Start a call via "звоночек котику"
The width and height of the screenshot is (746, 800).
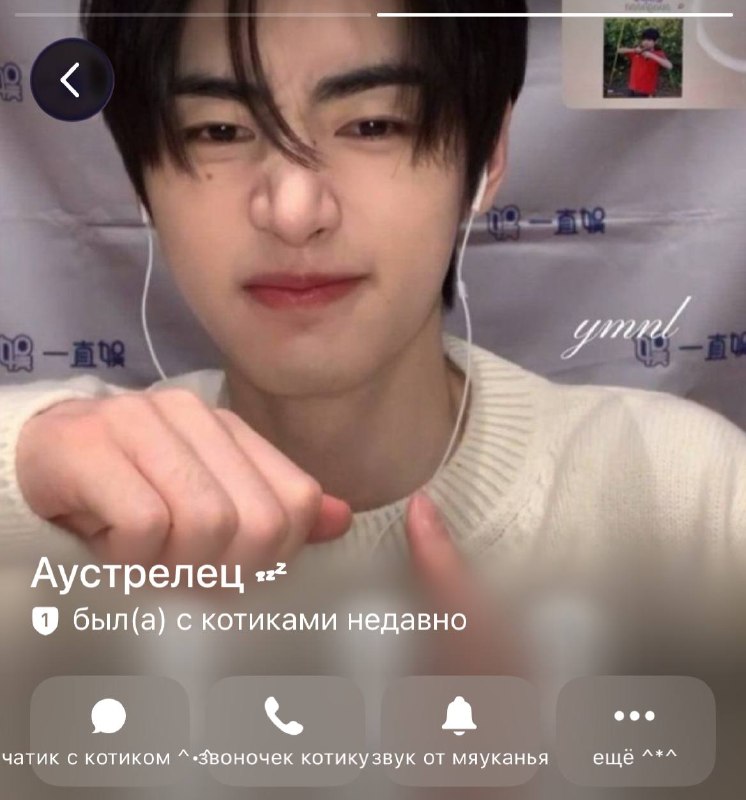point(285,731)
